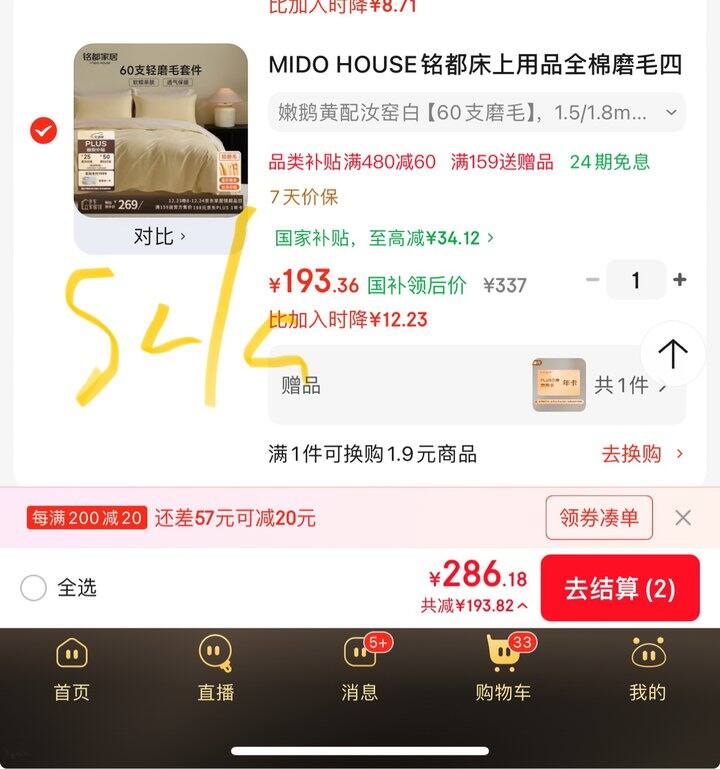Open the 赠品 gift row
Screen dimensions: 720x769
[x=476, y=386]
